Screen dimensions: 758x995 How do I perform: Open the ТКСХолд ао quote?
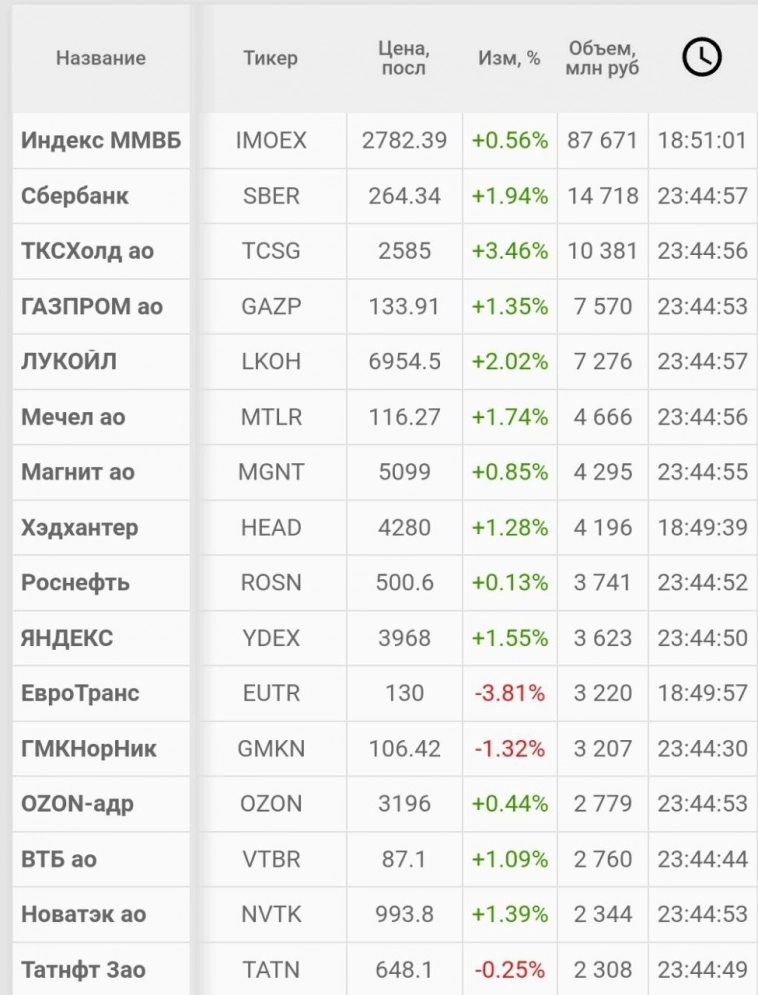coord(88,251)
